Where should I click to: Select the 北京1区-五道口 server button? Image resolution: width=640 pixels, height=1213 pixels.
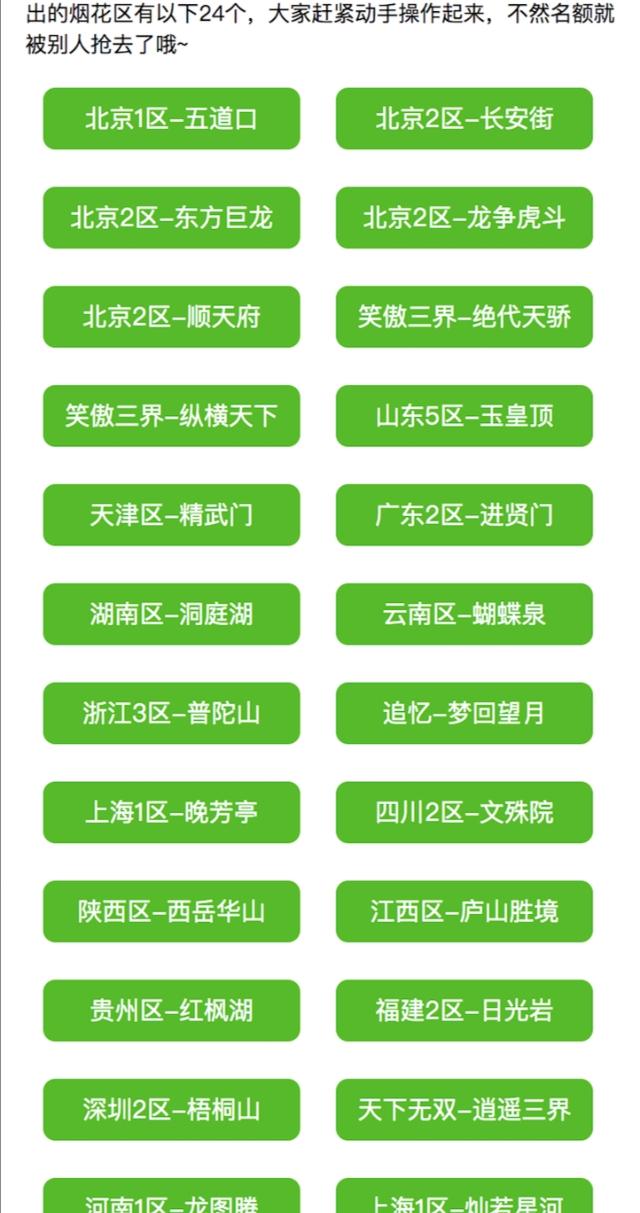[171, 119]
